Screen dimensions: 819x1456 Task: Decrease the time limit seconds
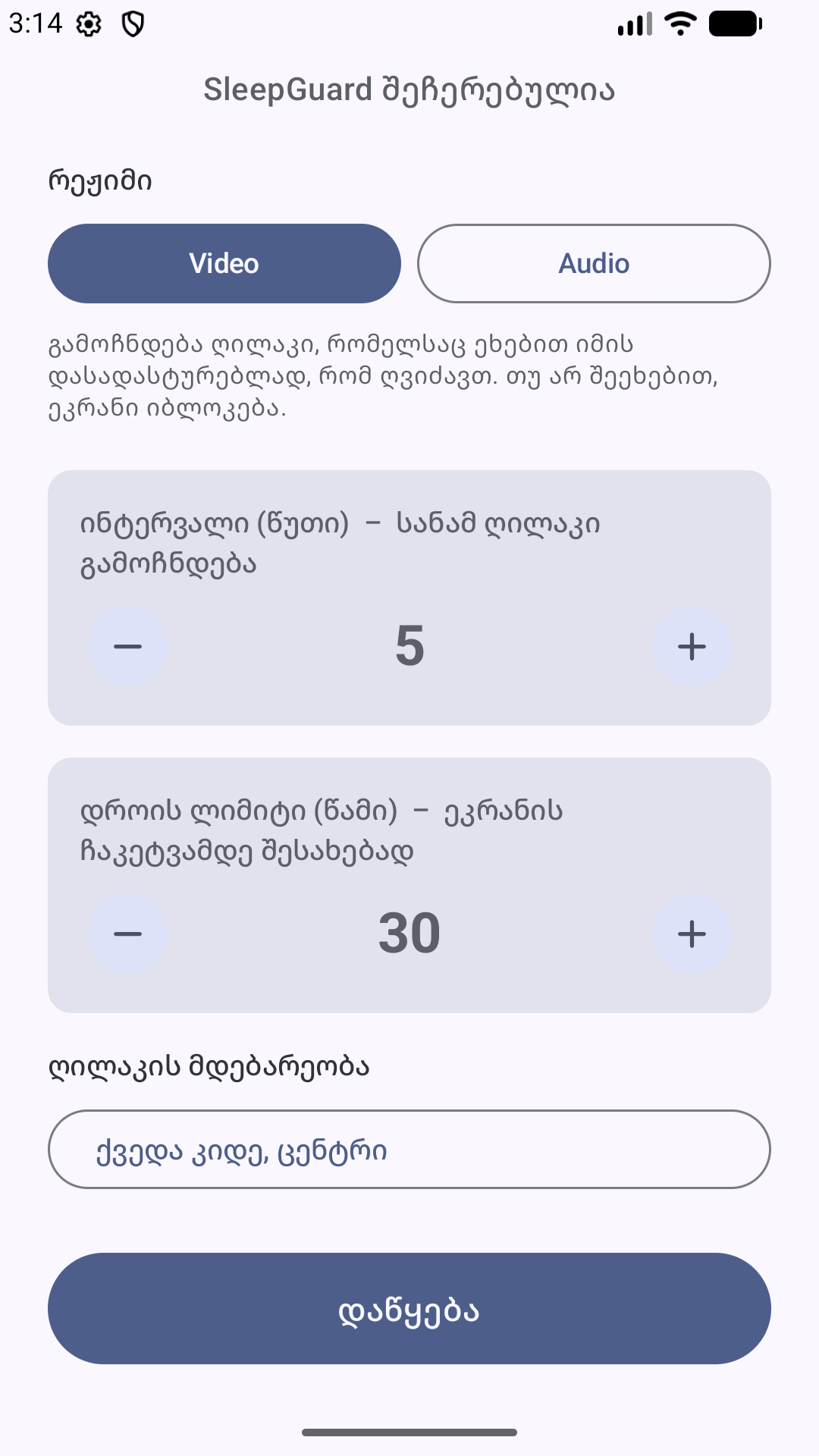[128, 934]
